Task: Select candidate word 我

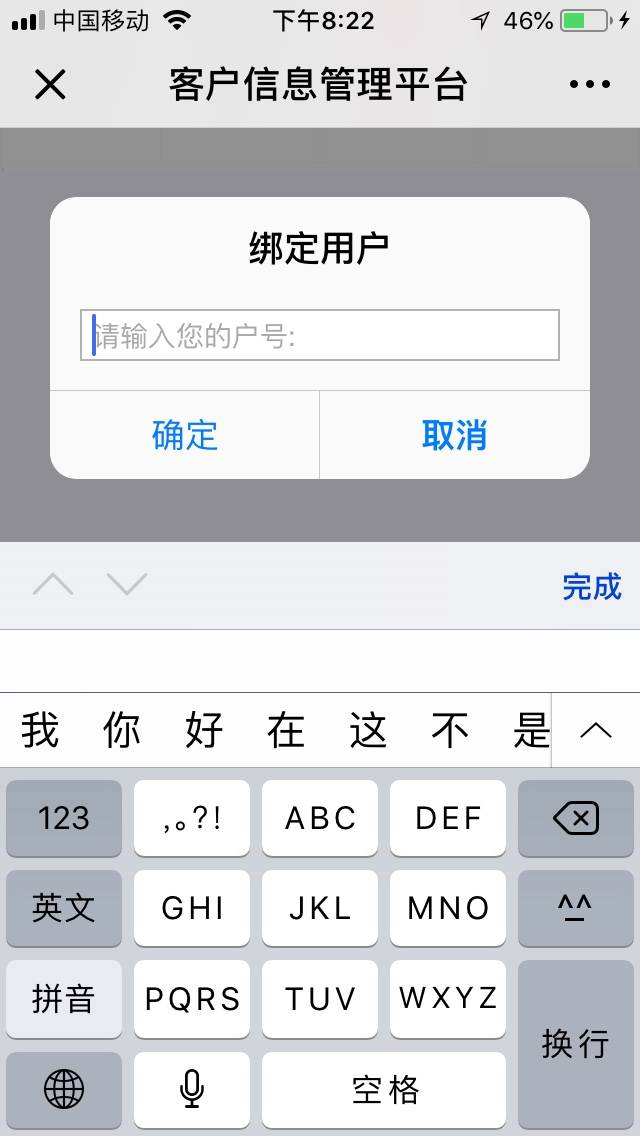Action: (x=40, y=731)
